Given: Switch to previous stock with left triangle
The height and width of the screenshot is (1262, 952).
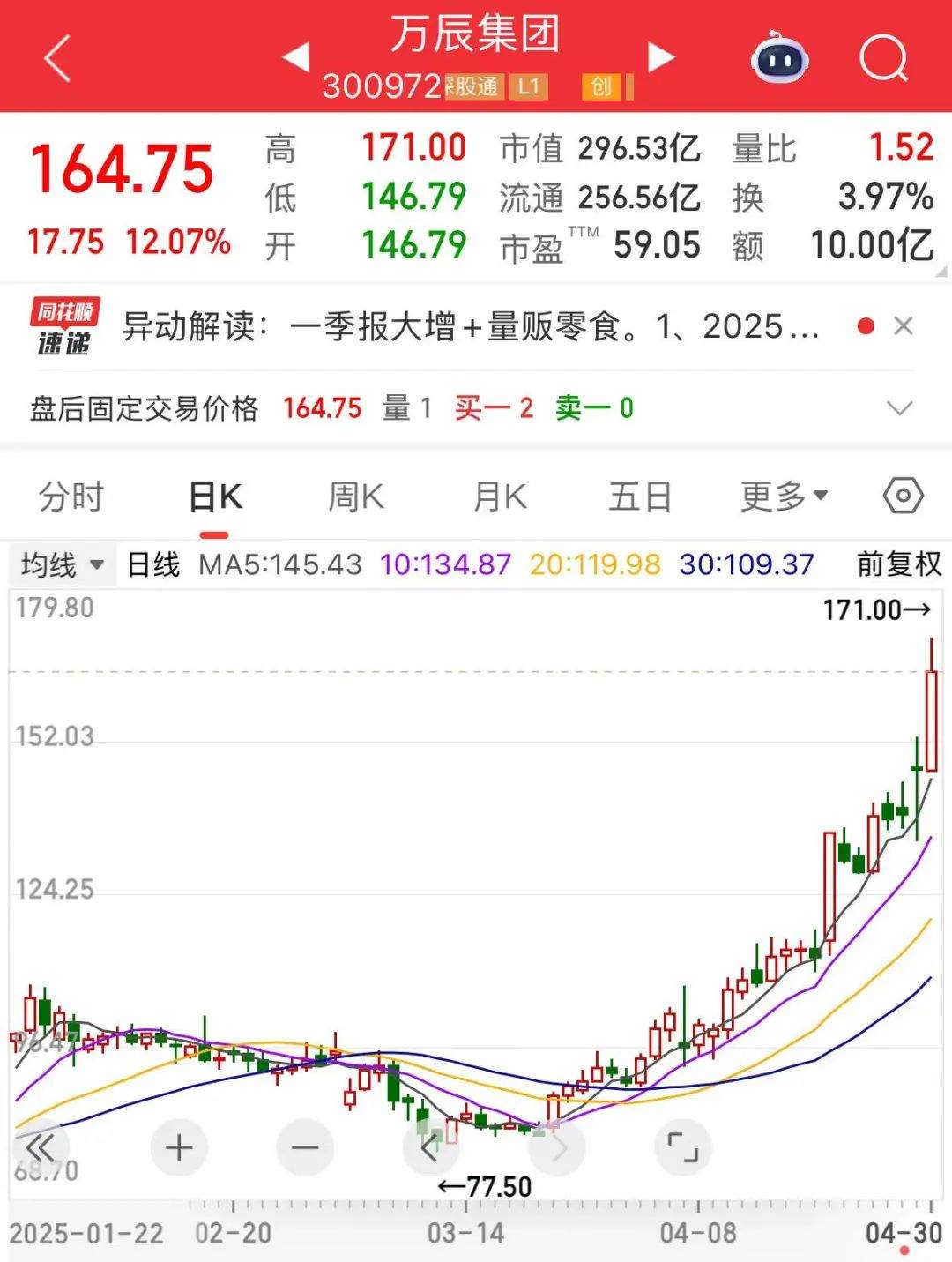Looking at the screenshot, I should coord(300,56).
